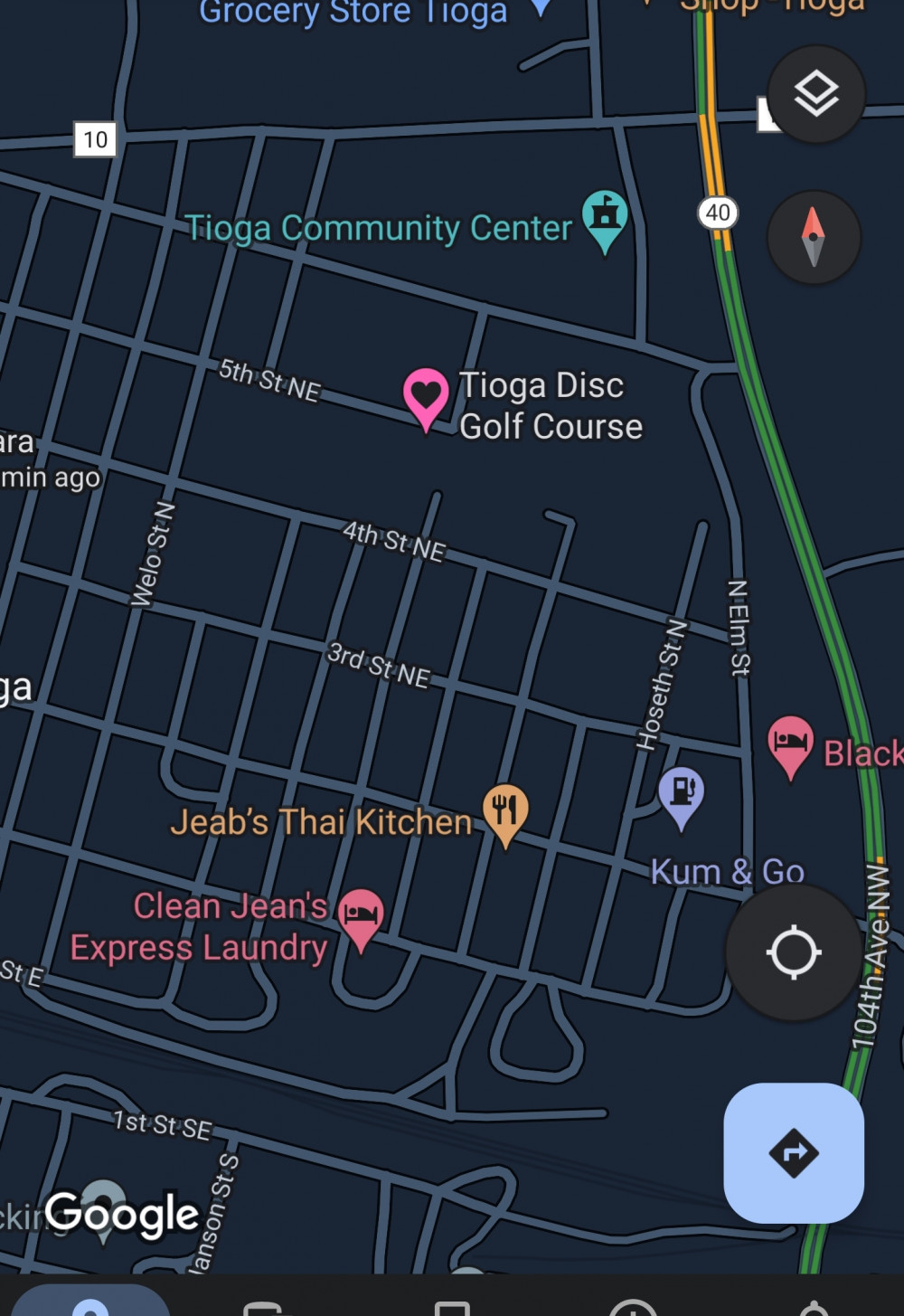Screen dimensions: 904x1316
Task: Select the Tioga Disc Golf Course pin
Action: pos(426,397)
